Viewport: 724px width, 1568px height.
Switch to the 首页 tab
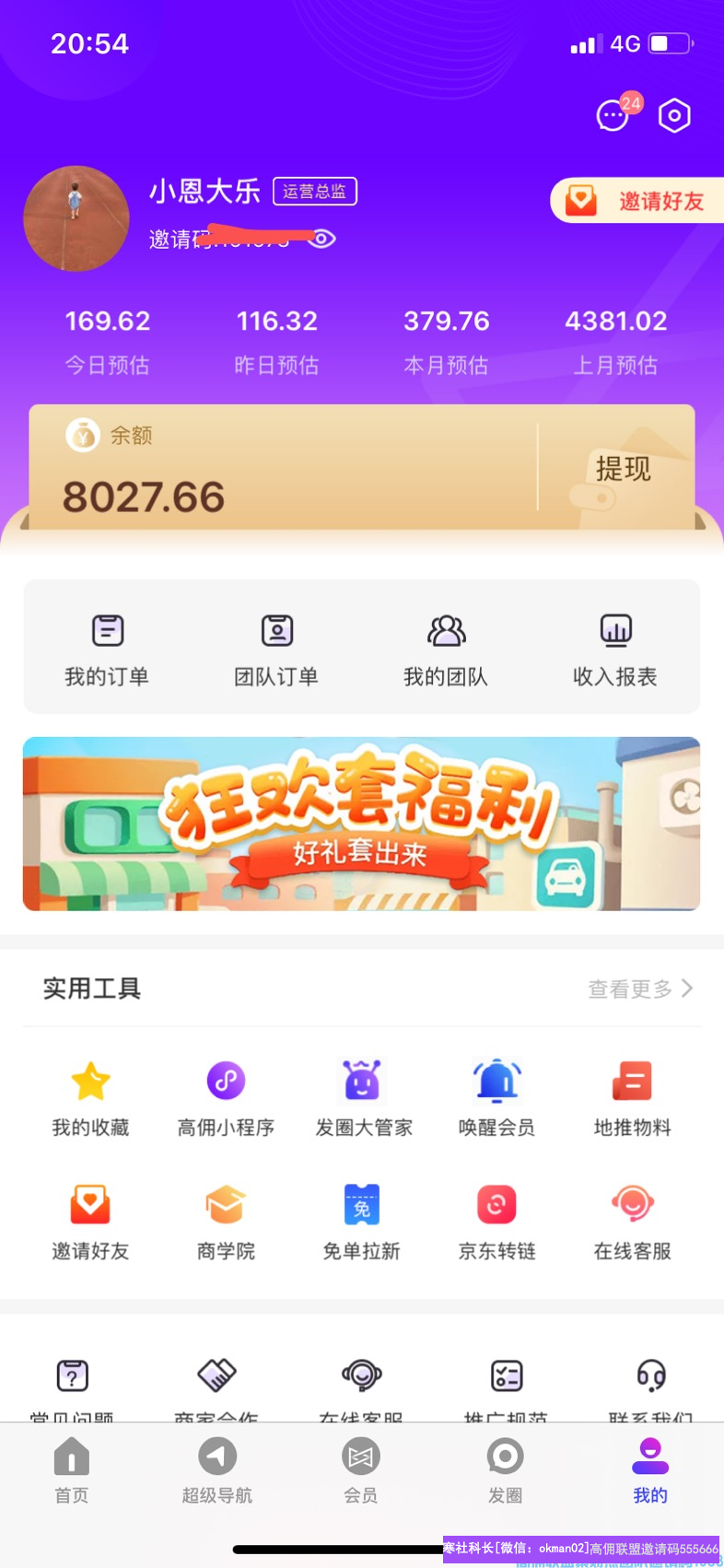72,1470
